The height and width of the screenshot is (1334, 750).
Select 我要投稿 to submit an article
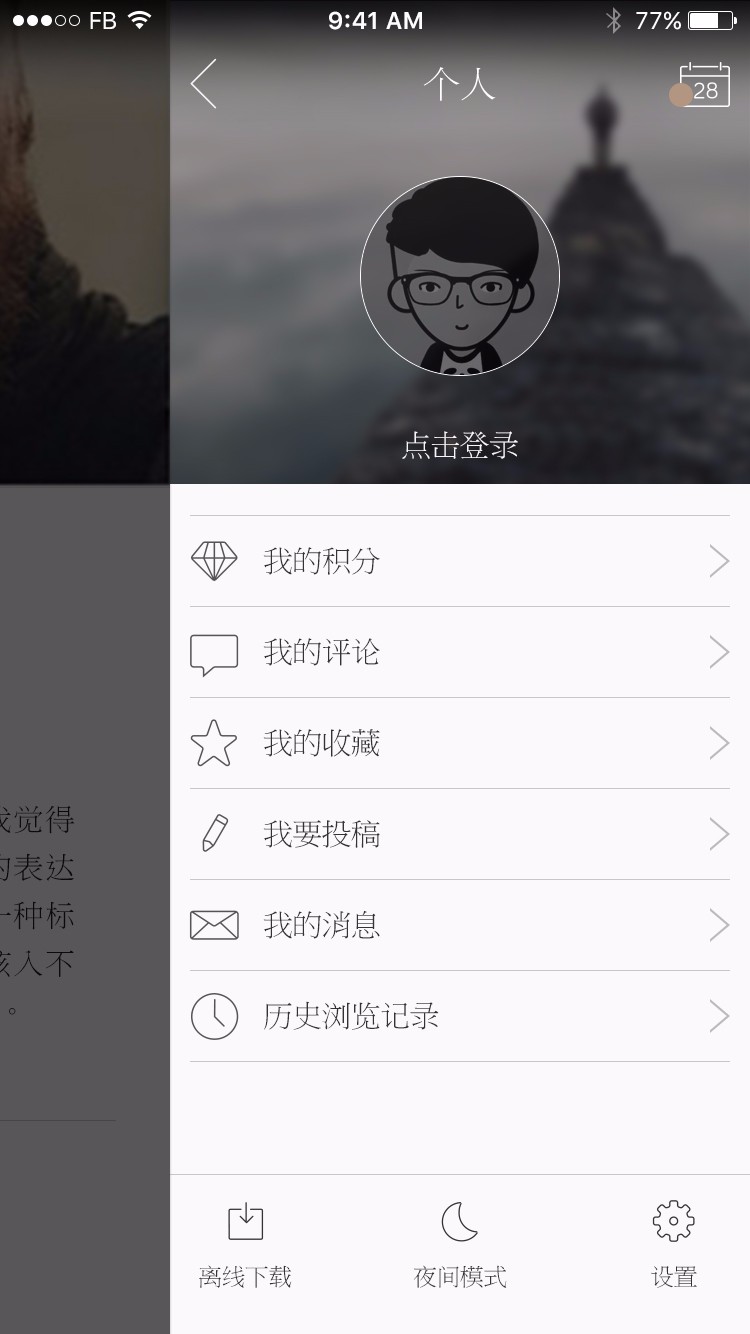coord(460,834)
